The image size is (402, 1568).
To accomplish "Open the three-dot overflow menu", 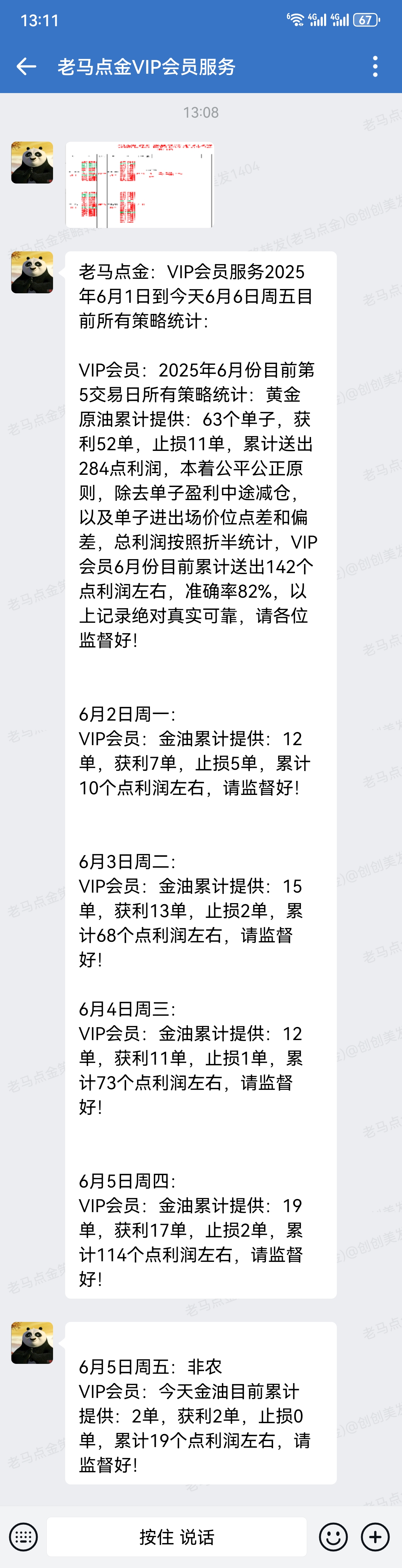I will (x=375, y=66).
